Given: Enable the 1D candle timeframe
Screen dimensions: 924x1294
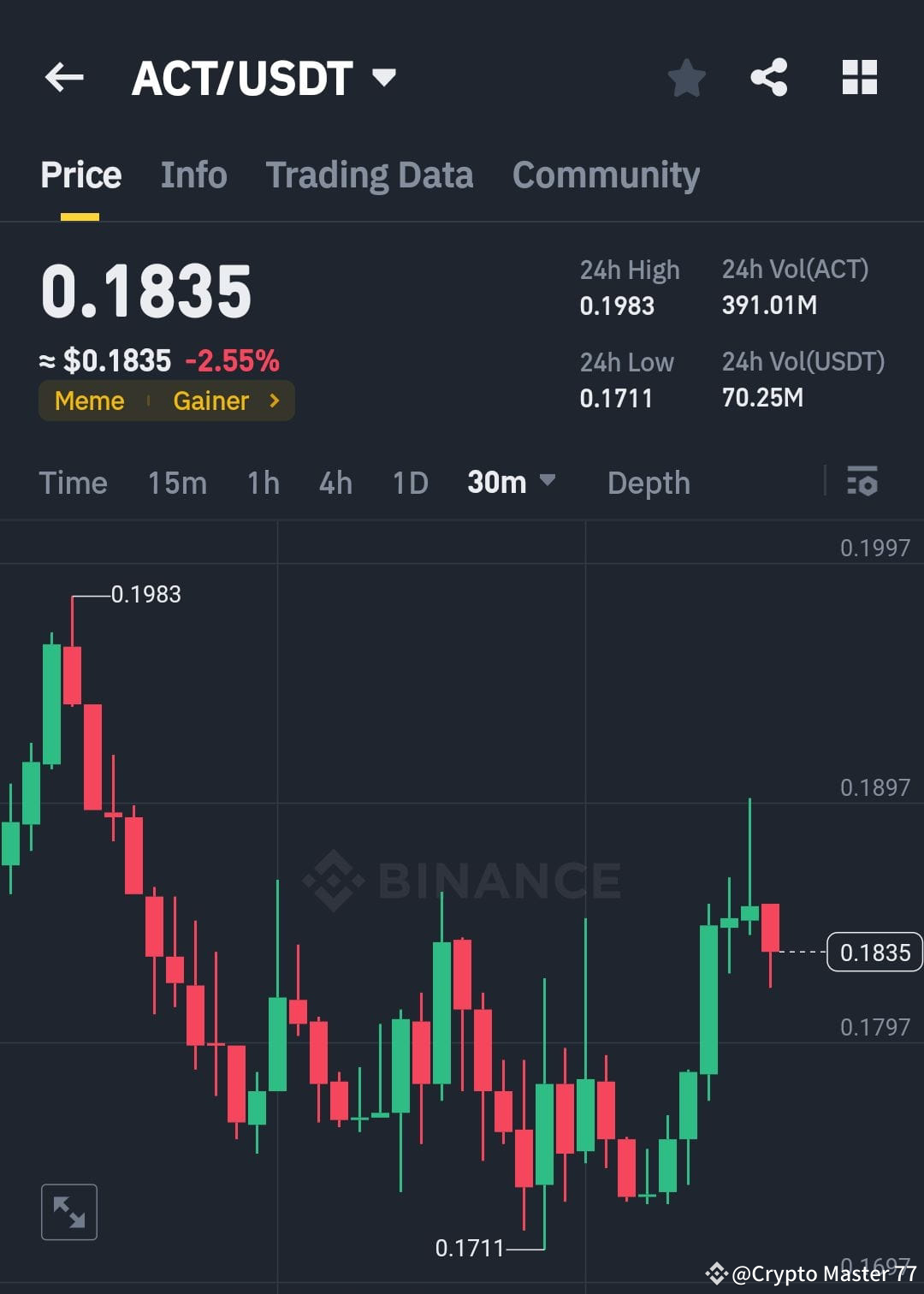Looking at the screenshot, I should coord(409,483).
